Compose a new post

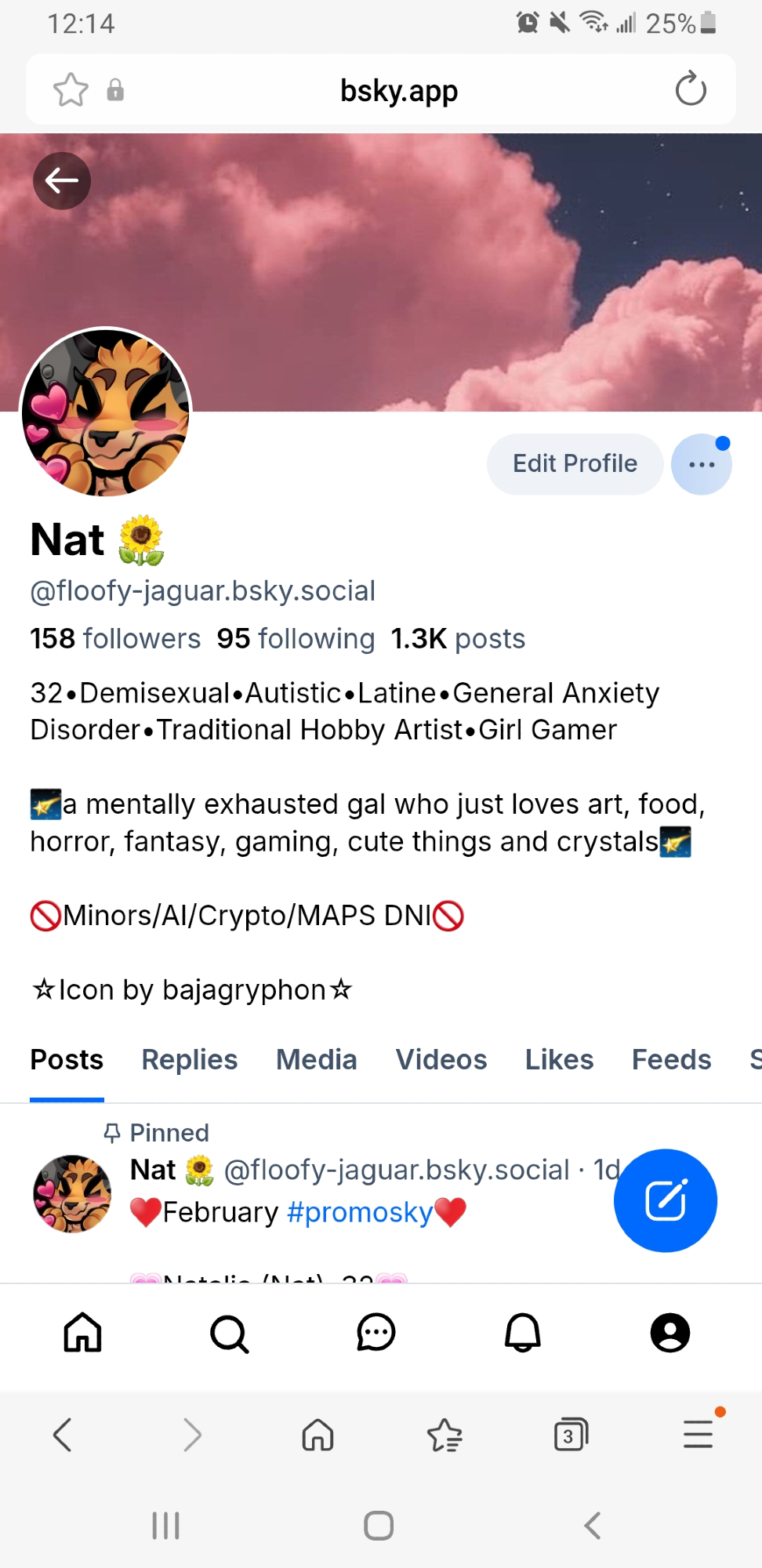665,1200
